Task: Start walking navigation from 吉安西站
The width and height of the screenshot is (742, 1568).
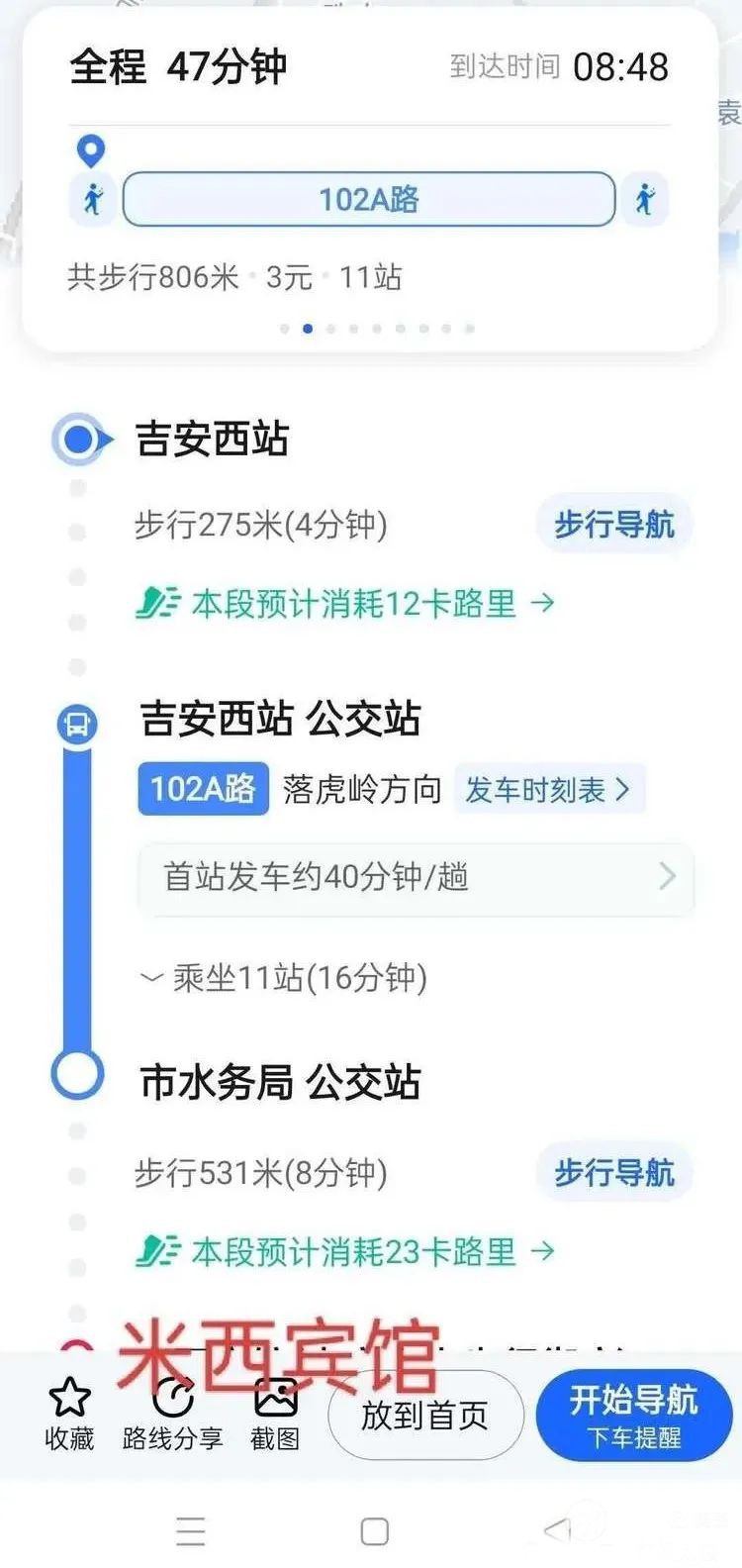Action: click(613, 524)
